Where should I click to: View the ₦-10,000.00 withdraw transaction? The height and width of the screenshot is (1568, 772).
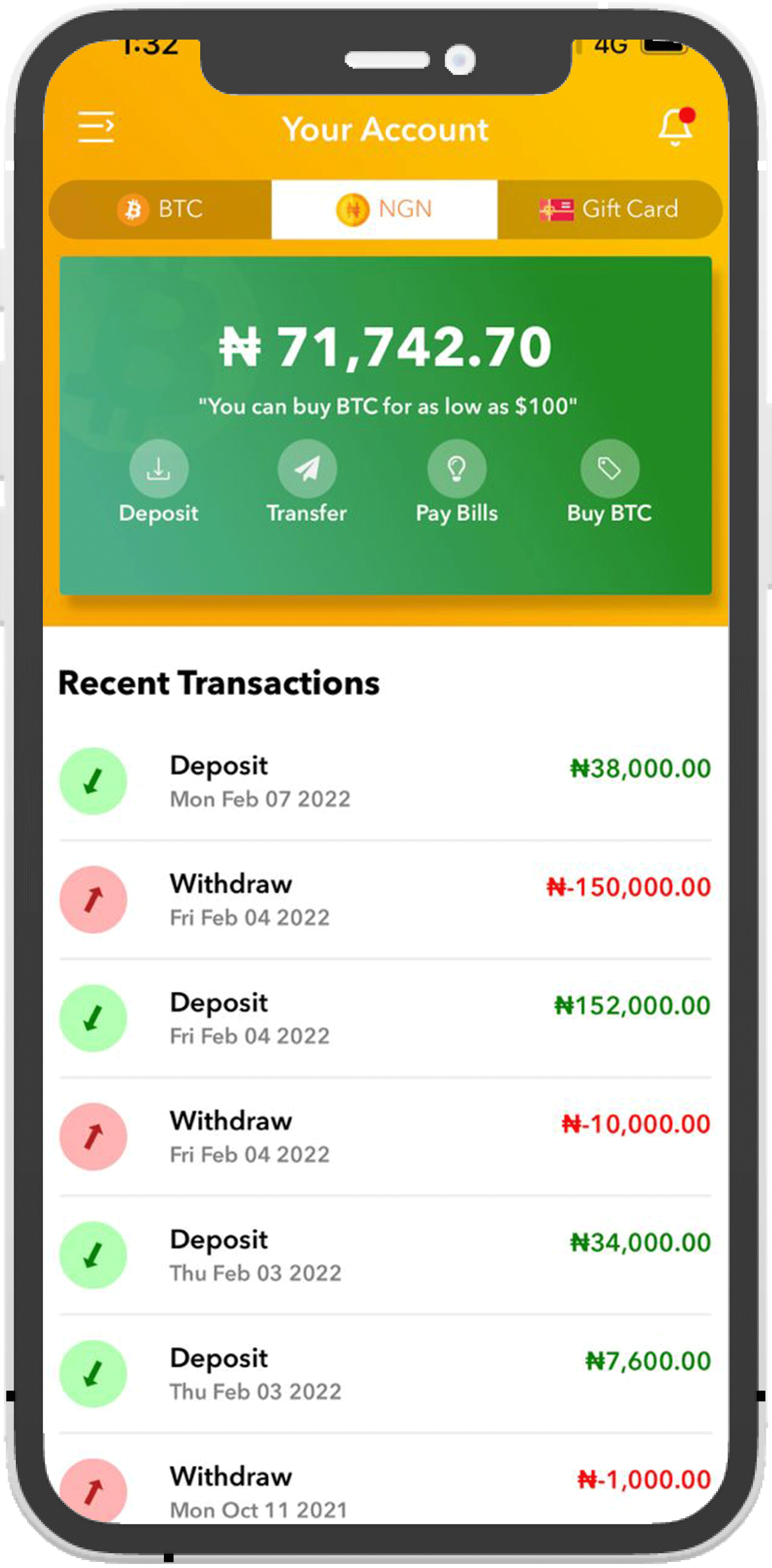386,1137
